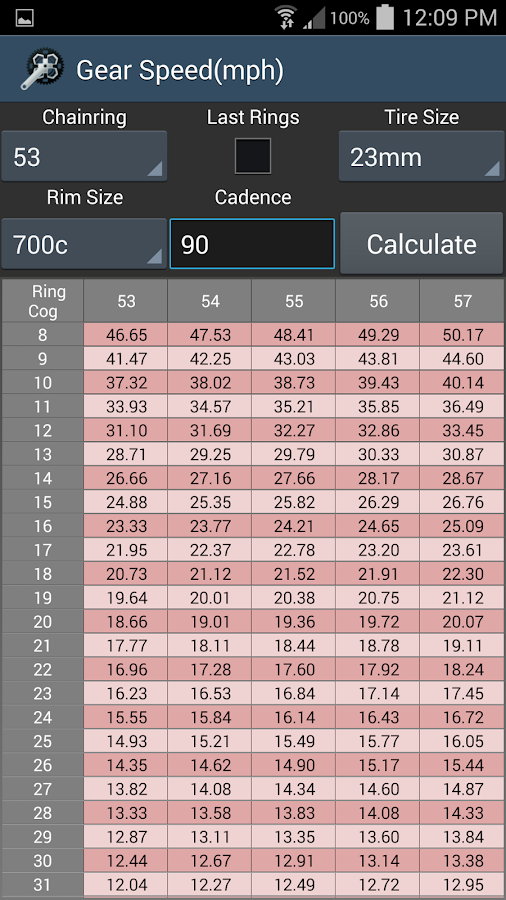Image resolution: width=506 pixels, height=900 pixels.
Task: Open the Chainring dropdown showing 53
Action: point(84,156)
